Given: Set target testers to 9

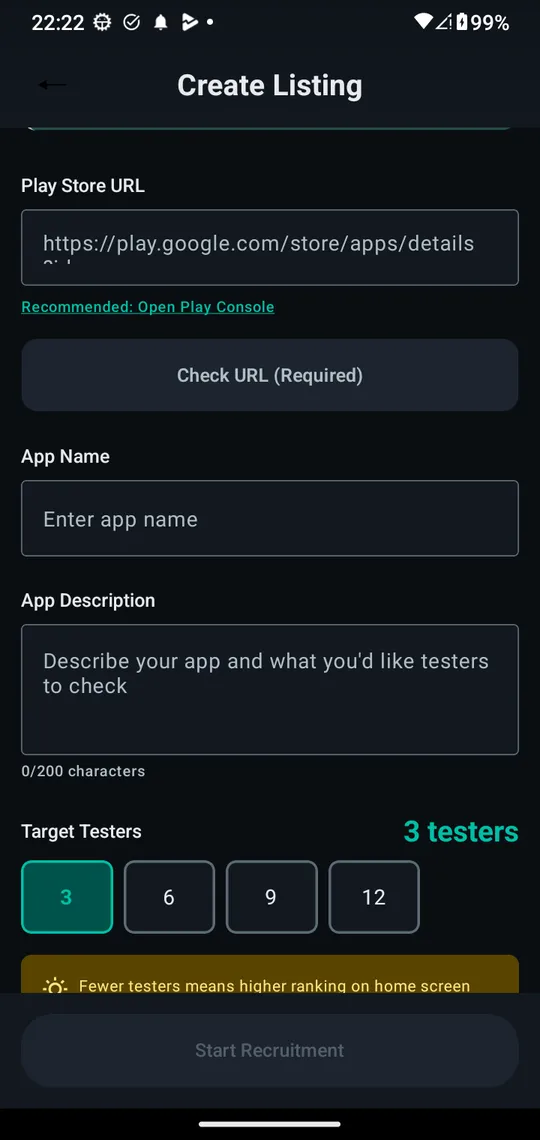Looking at the screenshot, I should [x=272, y=897].
